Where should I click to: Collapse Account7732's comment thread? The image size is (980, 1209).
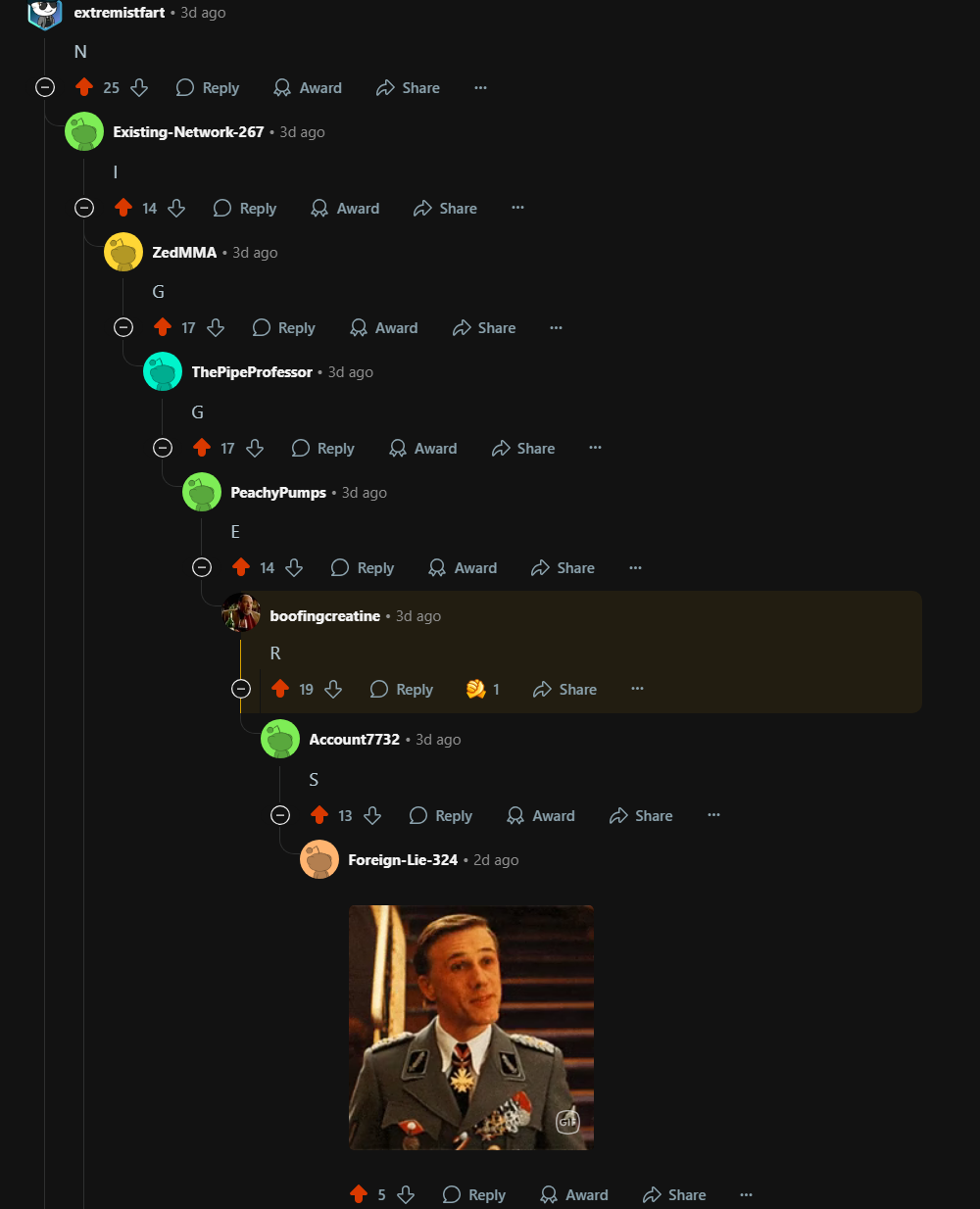280,815
